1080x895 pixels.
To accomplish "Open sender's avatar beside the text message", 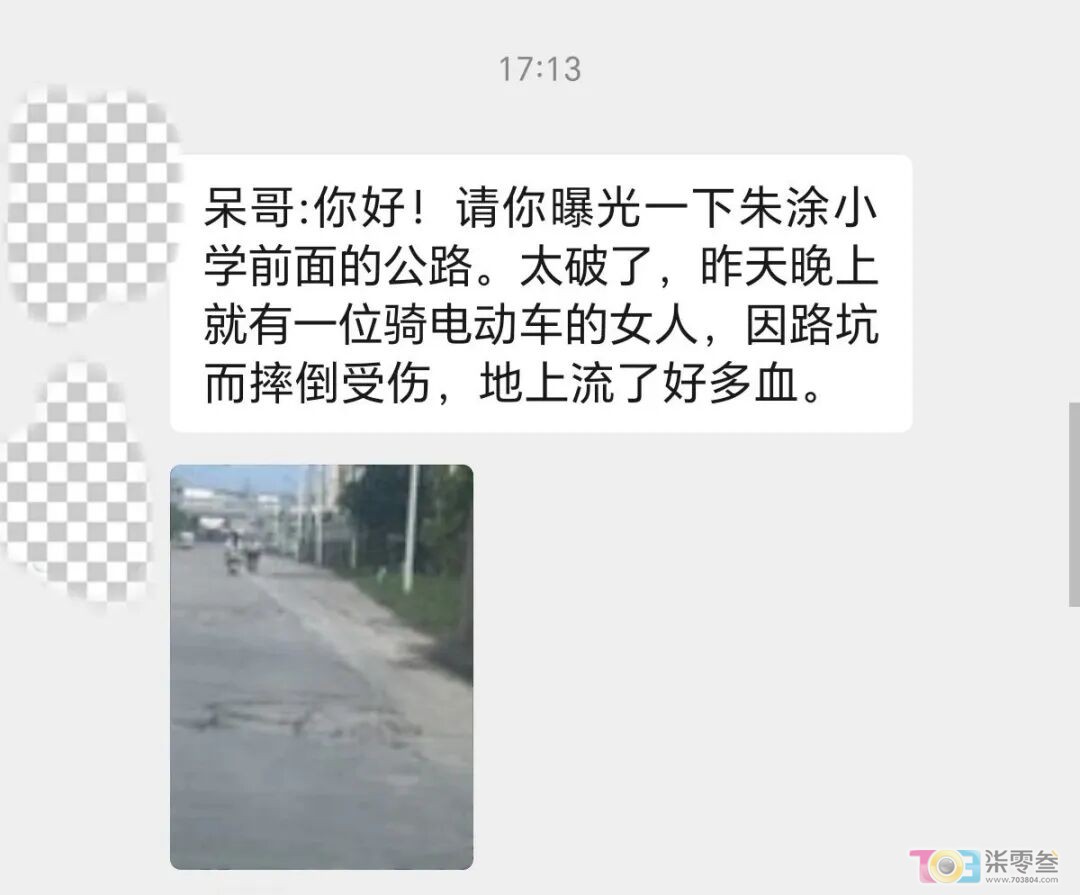I will [90, 203].
